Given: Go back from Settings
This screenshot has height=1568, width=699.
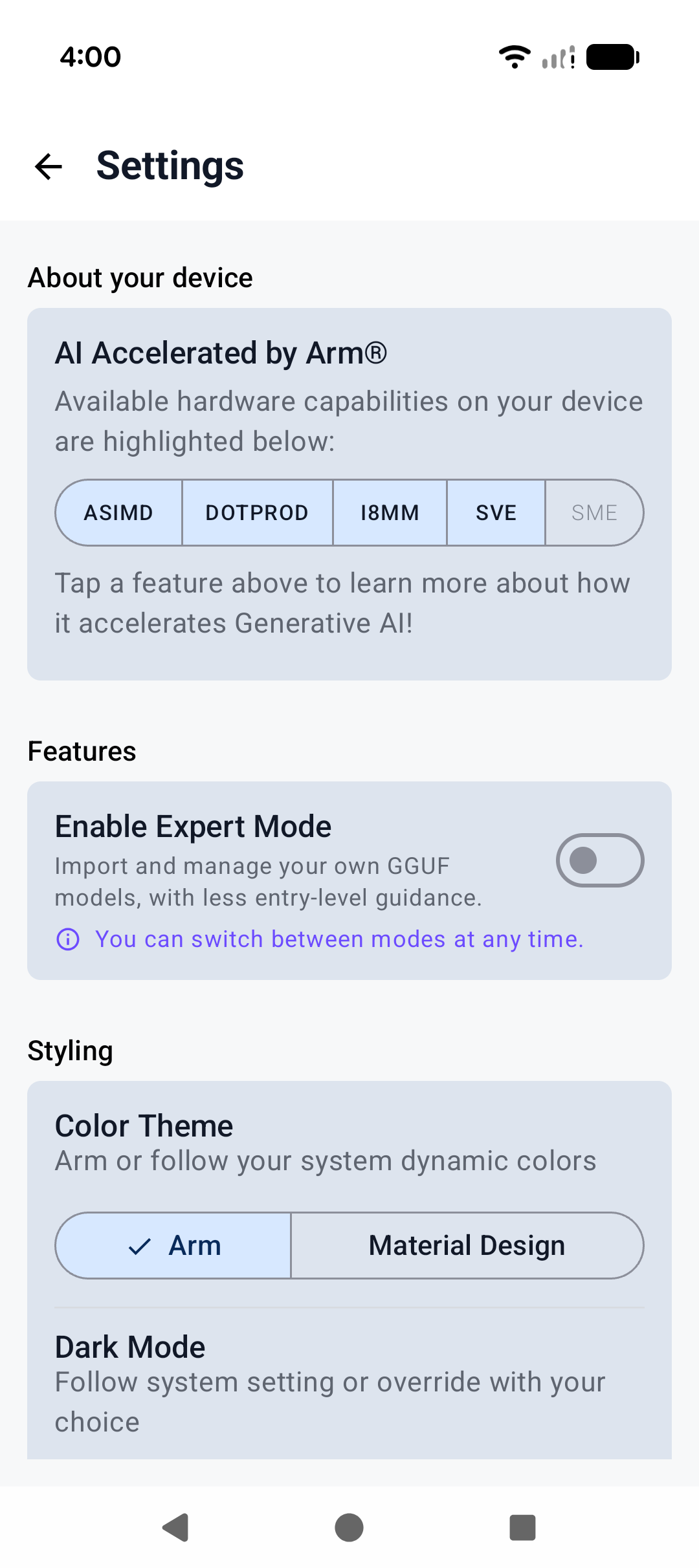Looking at the screenshot, I should coord(49,166).
